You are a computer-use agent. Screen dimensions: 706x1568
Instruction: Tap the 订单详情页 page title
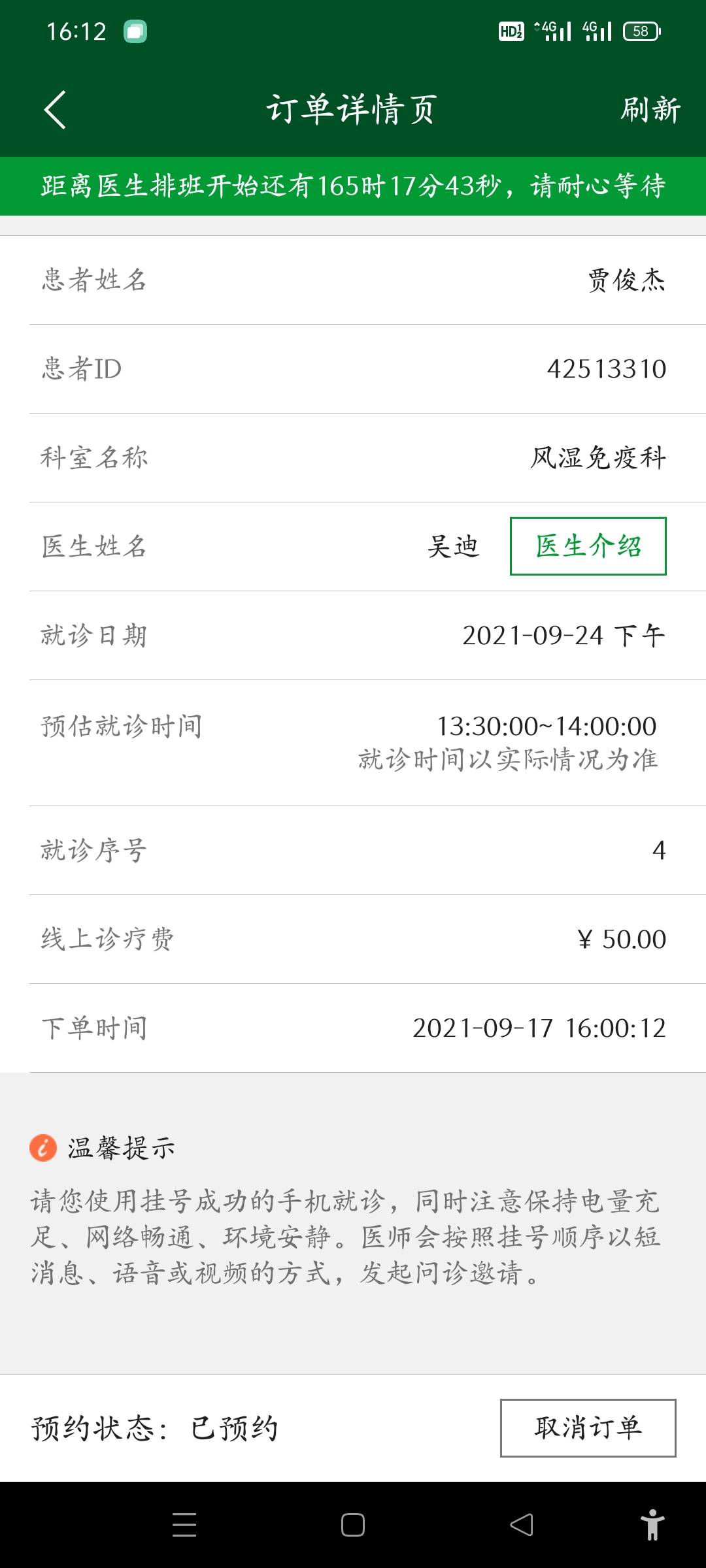353,110
